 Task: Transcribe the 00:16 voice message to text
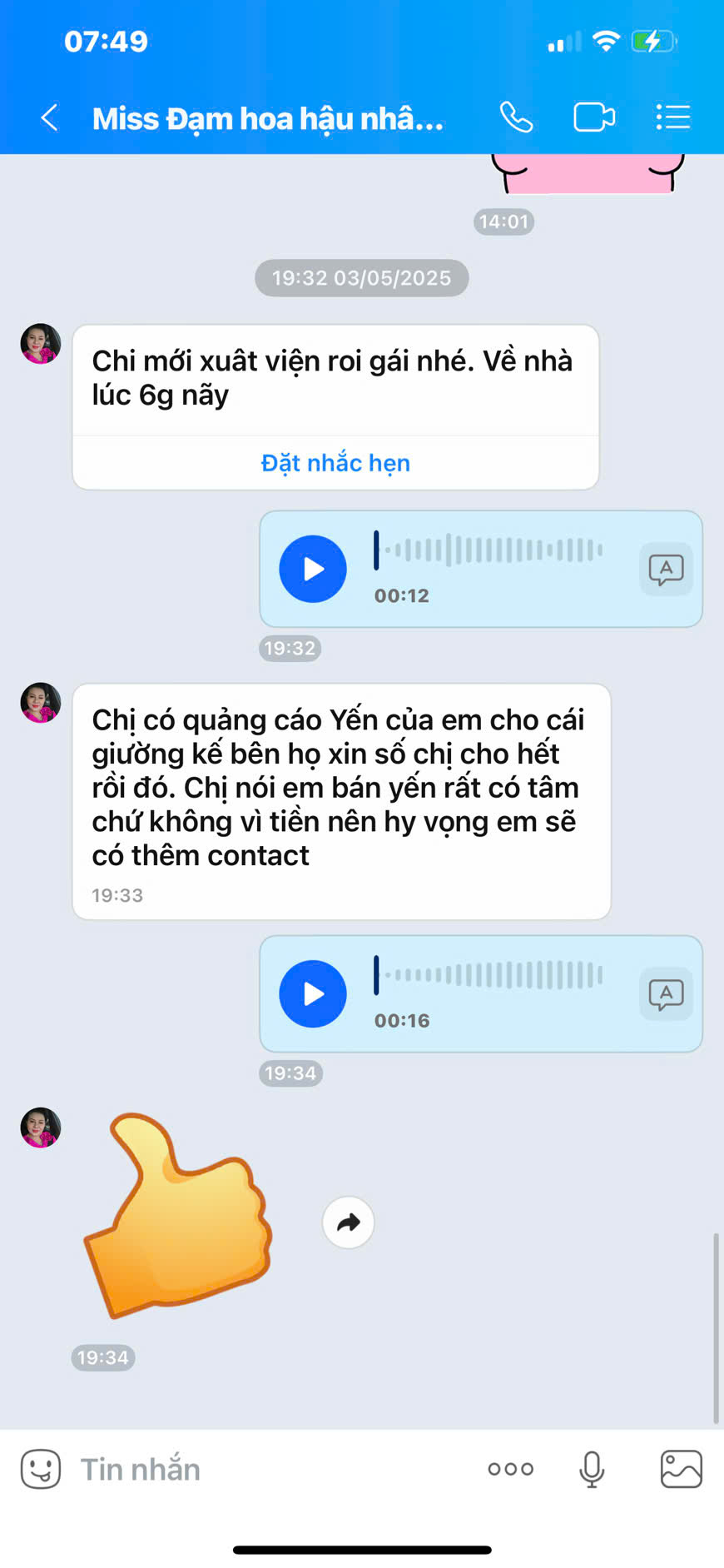click(666, 994)
